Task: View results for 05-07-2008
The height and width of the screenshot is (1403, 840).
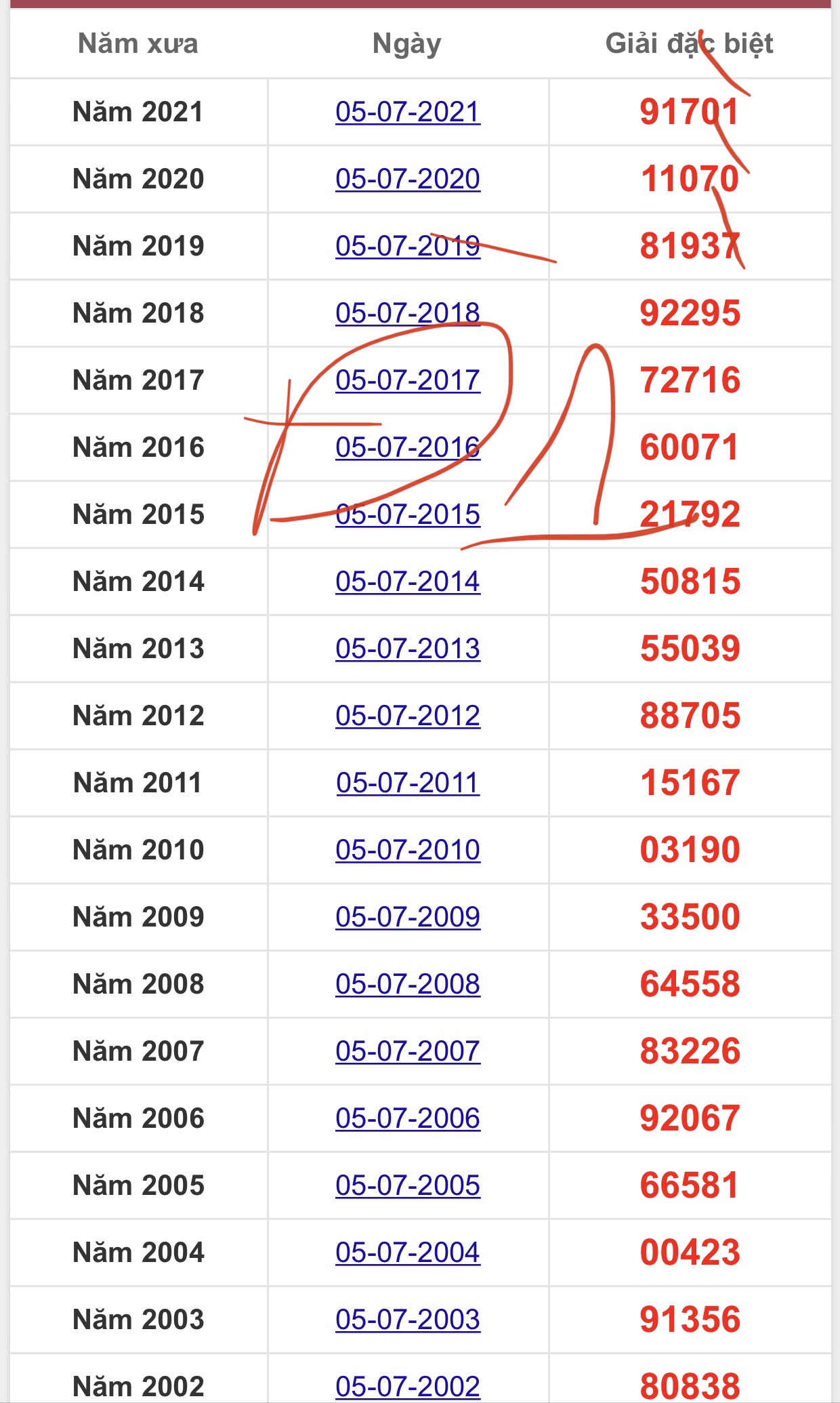Action: (x=408, y=984)
